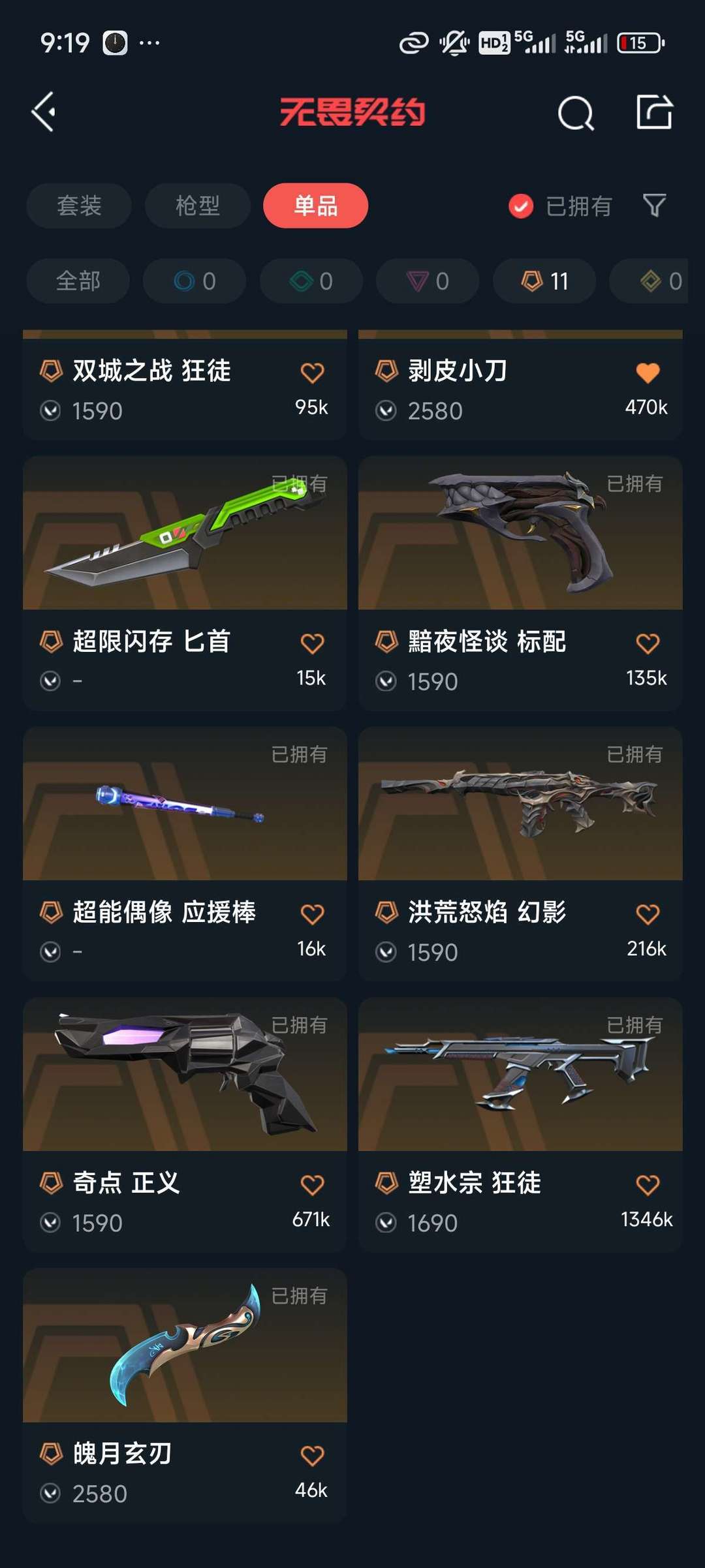Open the funnel filter icon
705x1568 pixels.
click(x=654, y=206)
